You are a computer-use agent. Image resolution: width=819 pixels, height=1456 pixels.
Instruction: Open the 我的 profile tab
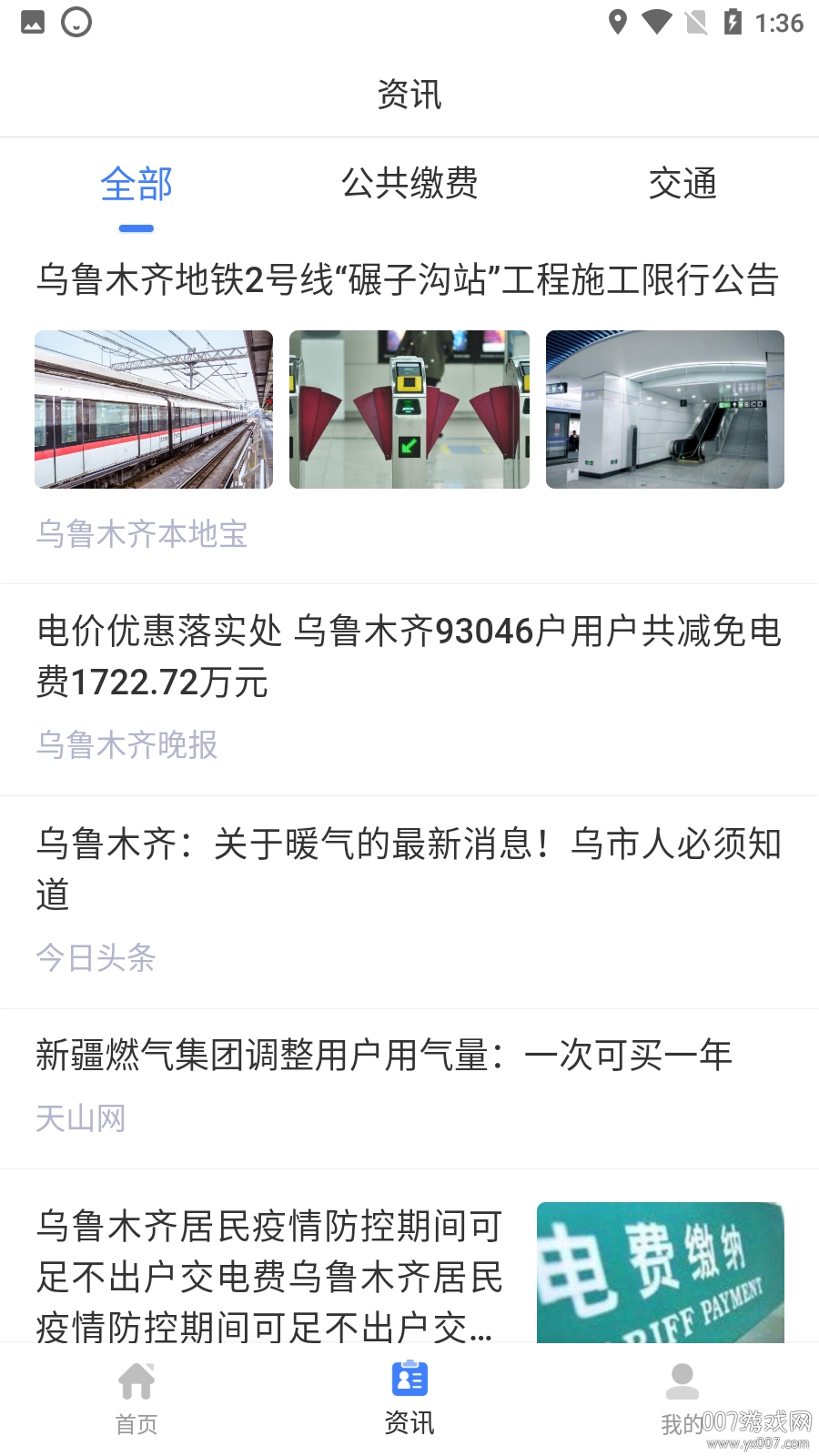(x=682, y=1399)
